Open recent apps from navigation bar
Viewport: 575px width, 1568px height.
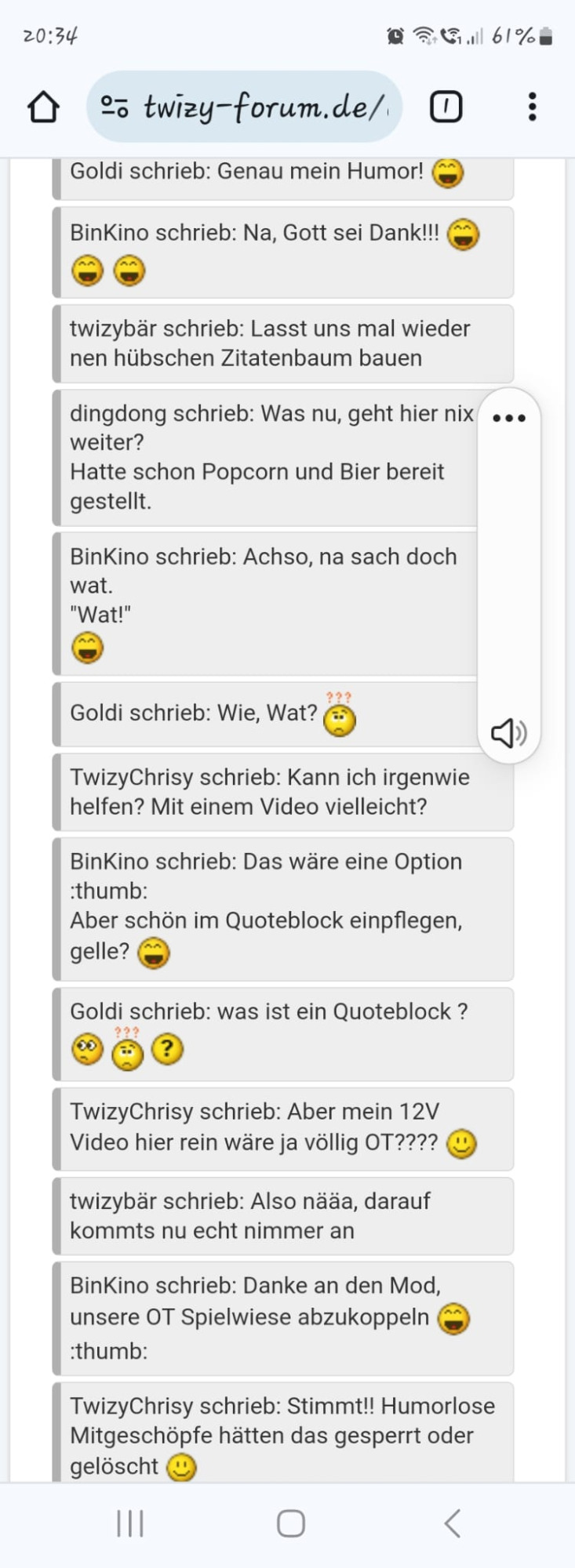(130, 1523)
